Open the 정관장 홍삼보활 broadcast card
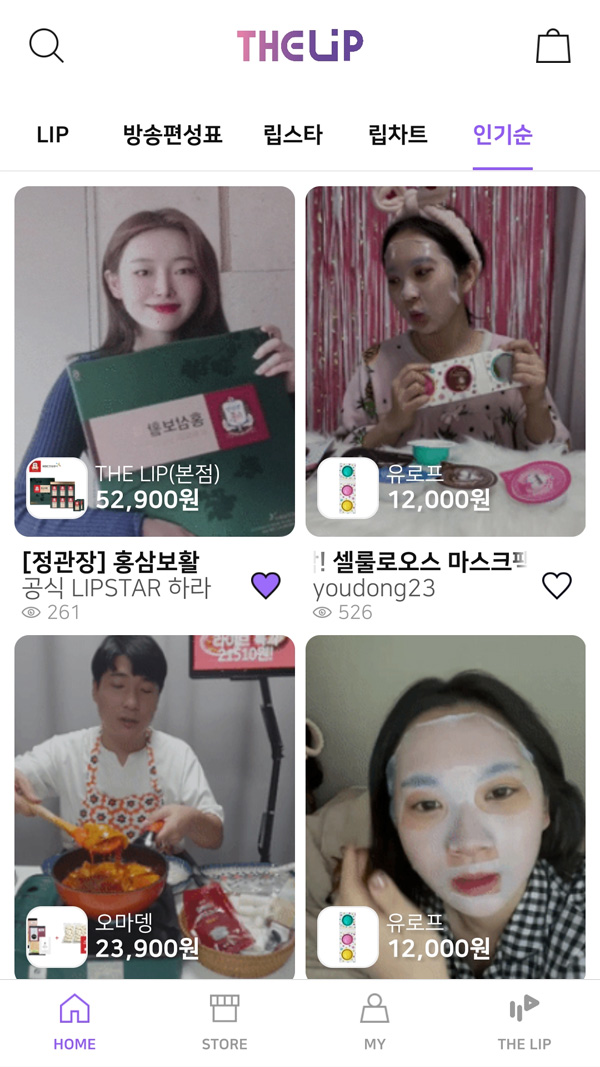Image resolution: width=600 pixels, height=1067 pixels. click(155, 360)
